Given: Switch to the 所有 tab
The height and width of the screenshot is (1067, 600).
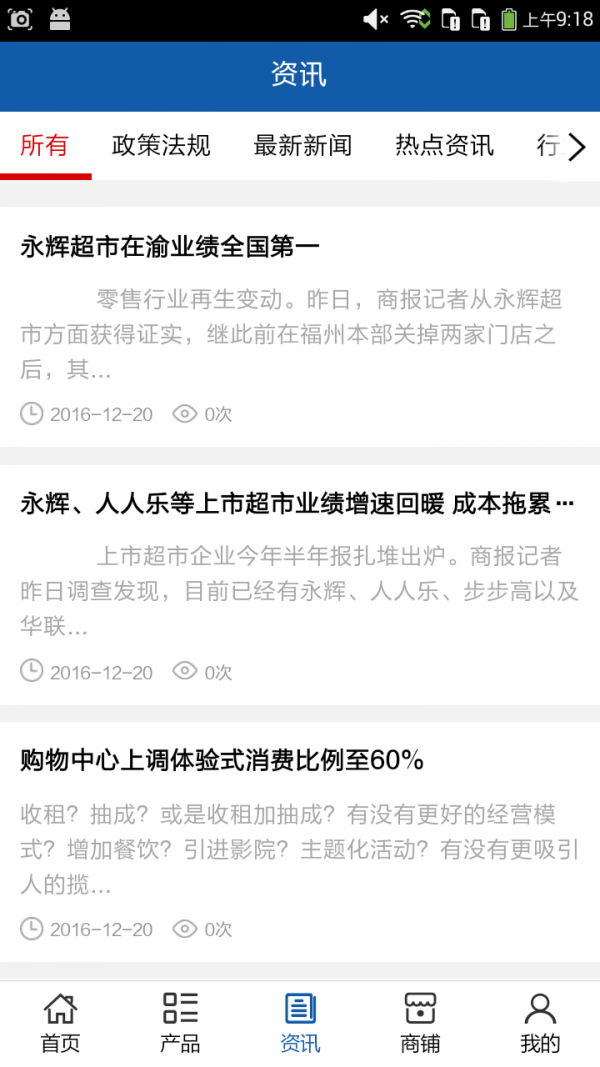Looking at the screenshot, I should (x=45, y=146).
